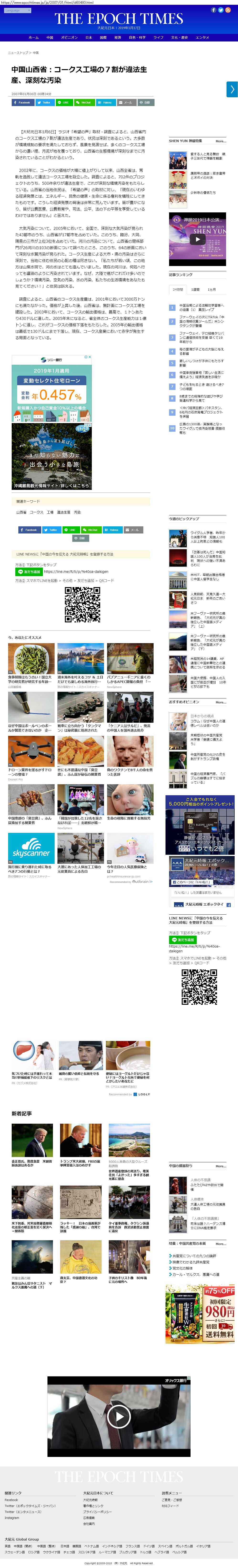
Task: Share article on Facebook below the headline
Action: pyautogui.click(x=22, y=102)
